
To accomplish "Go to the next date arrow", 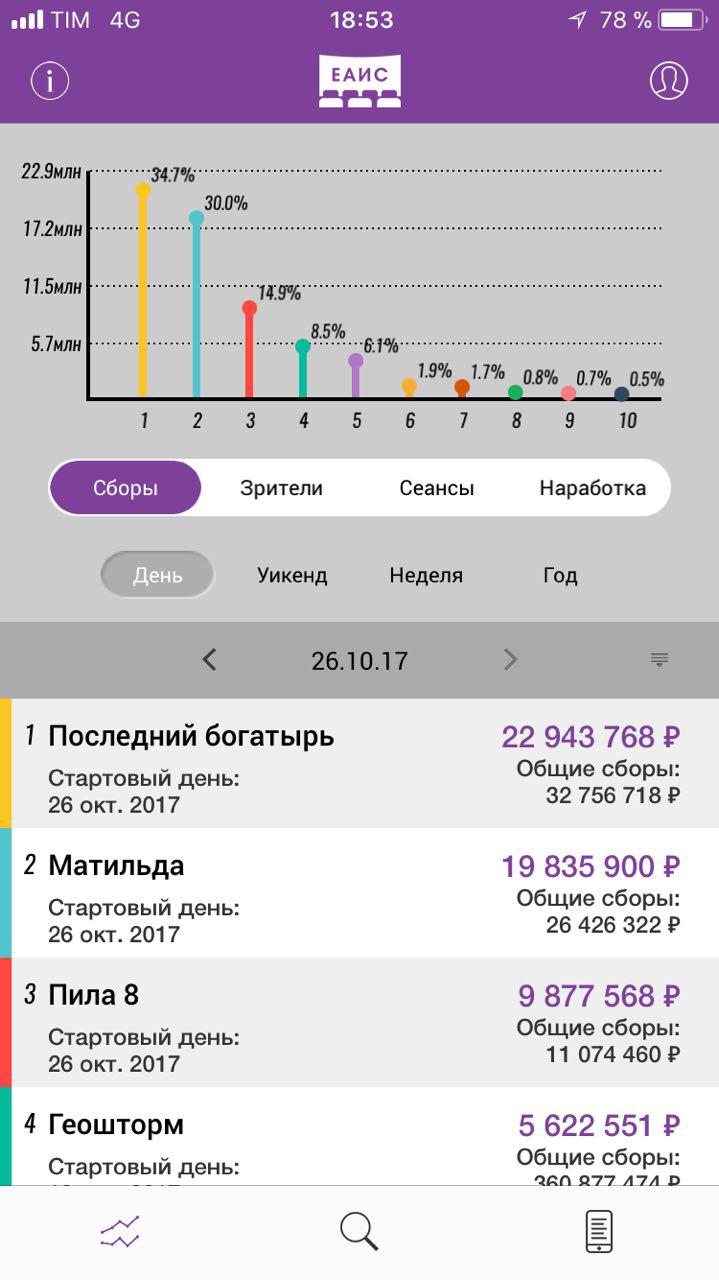I will point(510,660).
